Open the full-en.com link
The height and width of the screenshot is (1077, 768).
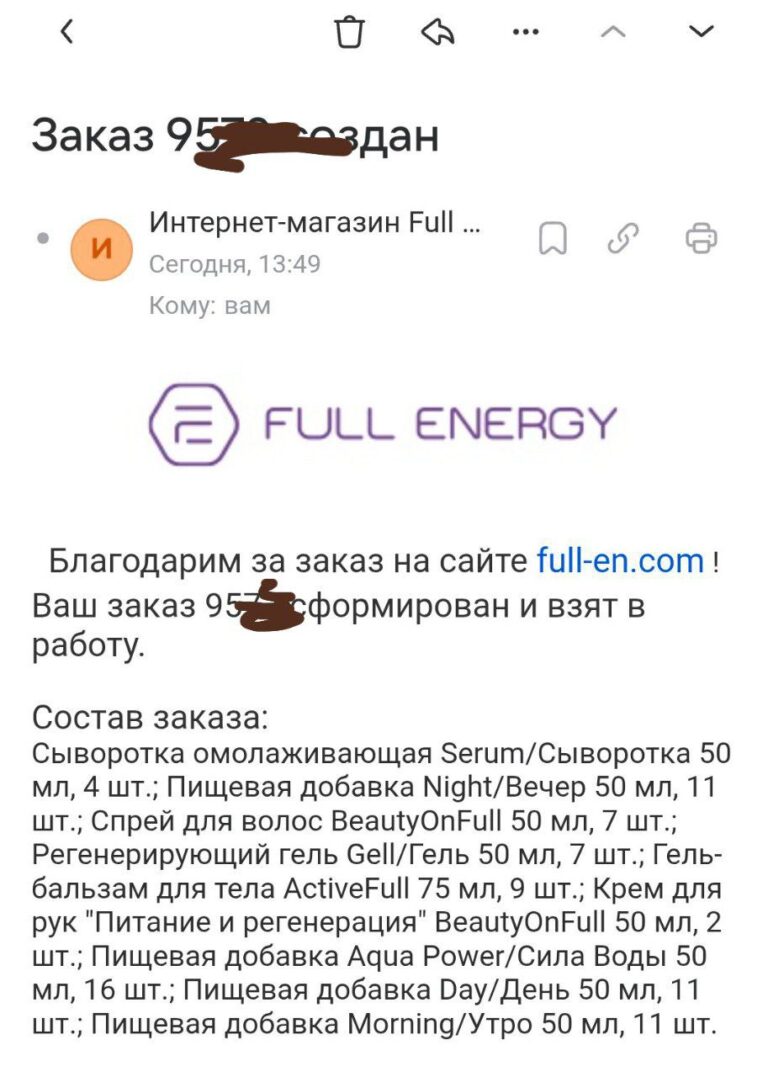pyautogui.click(x=620, y=560)
